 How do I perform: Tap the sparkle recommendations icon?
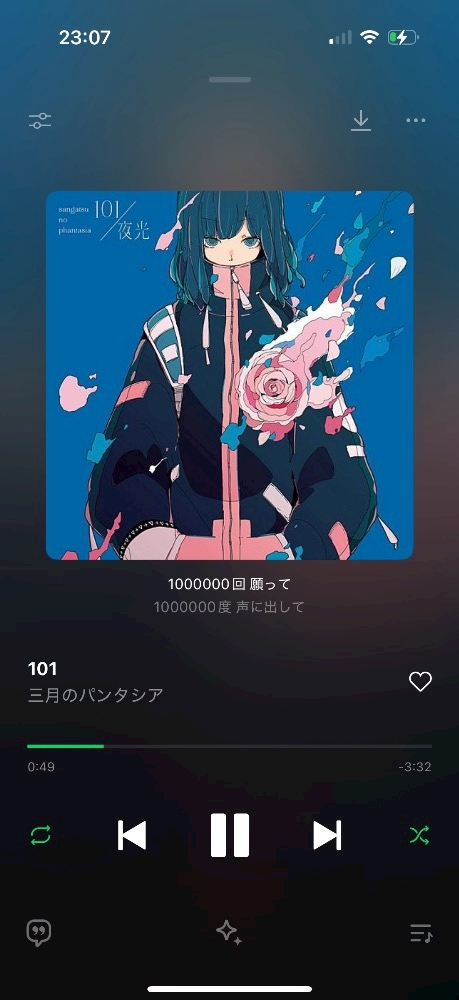(x=229, y=932)
